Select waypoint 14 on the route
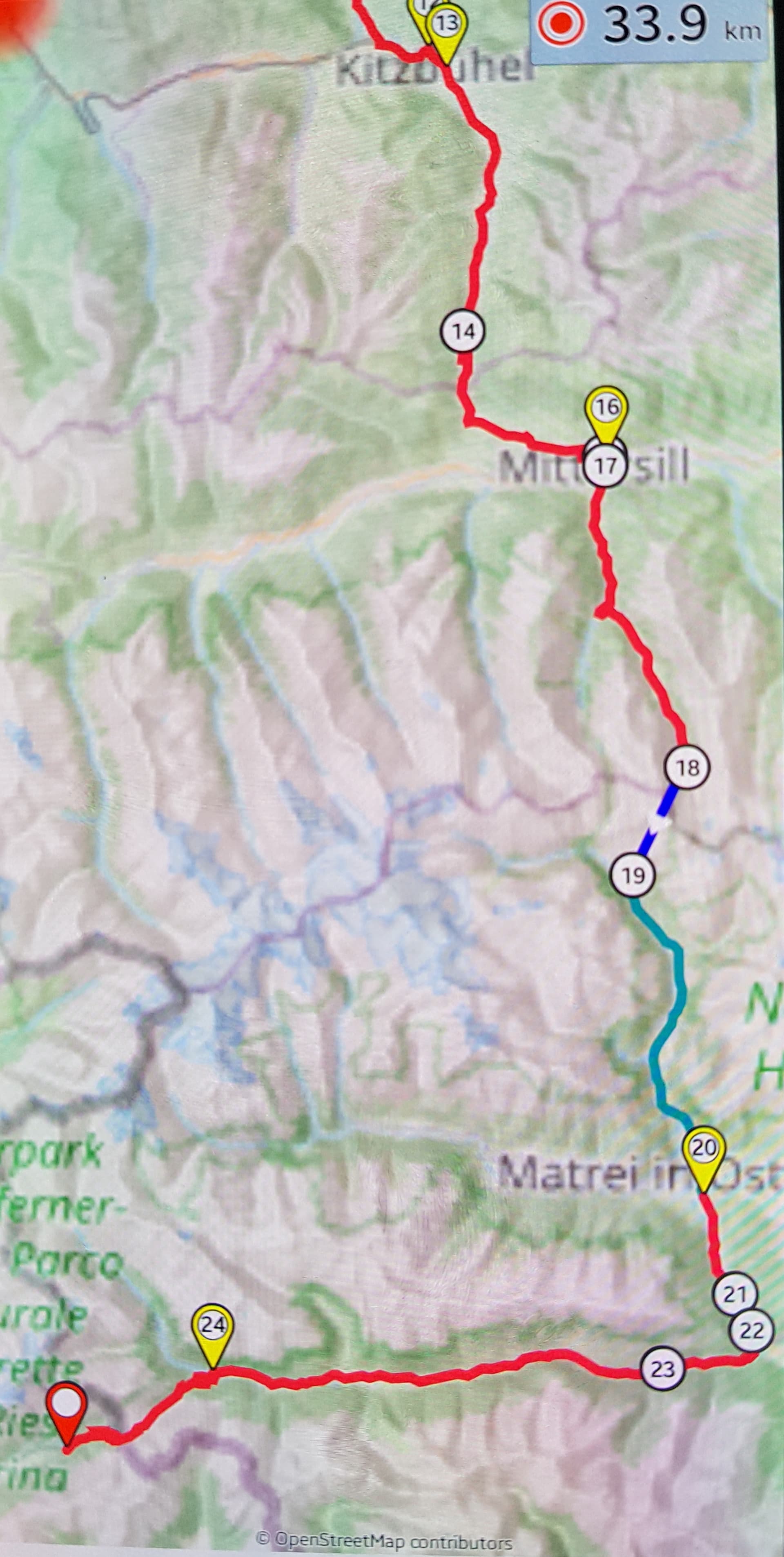The width and height of the screenshot is (784, 1557). tap(463, 331)
